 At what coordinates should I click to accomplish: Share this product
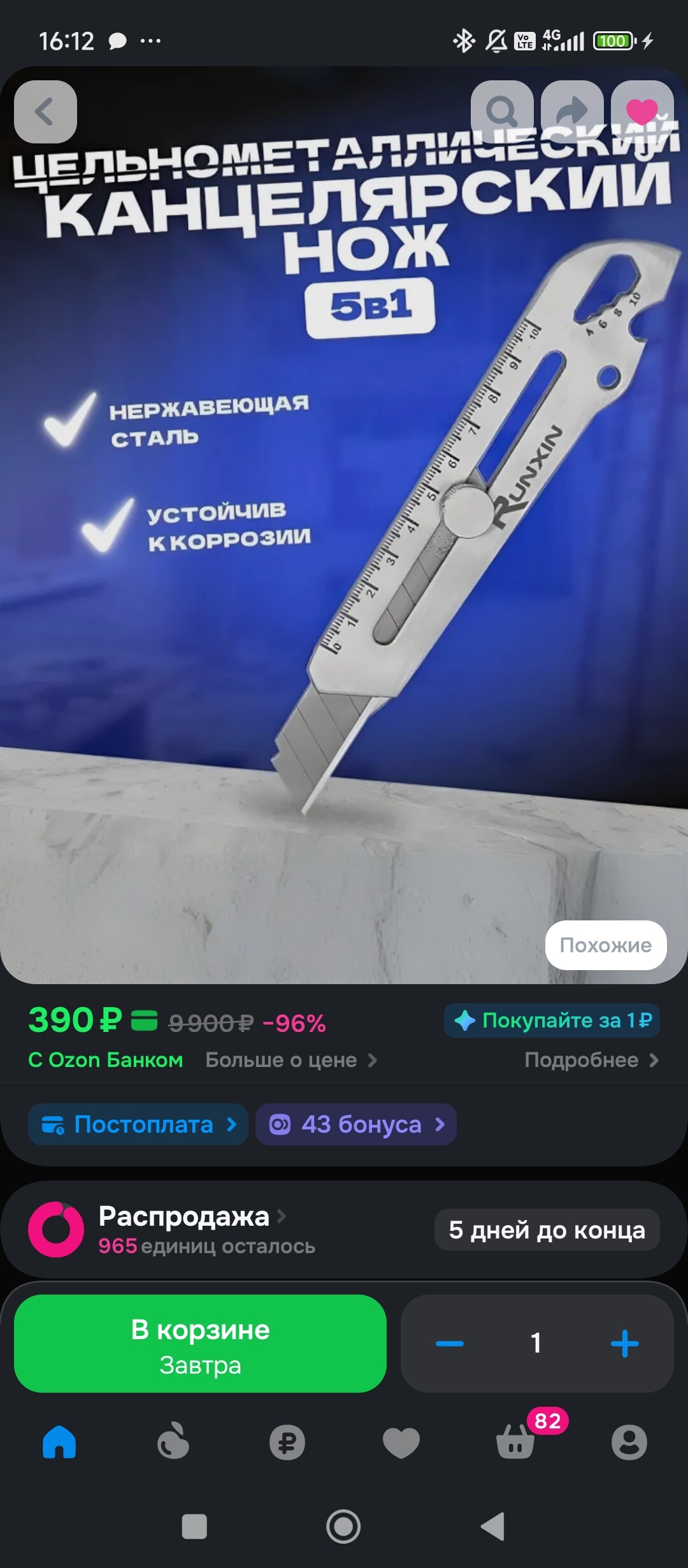(x=572, y=112)
